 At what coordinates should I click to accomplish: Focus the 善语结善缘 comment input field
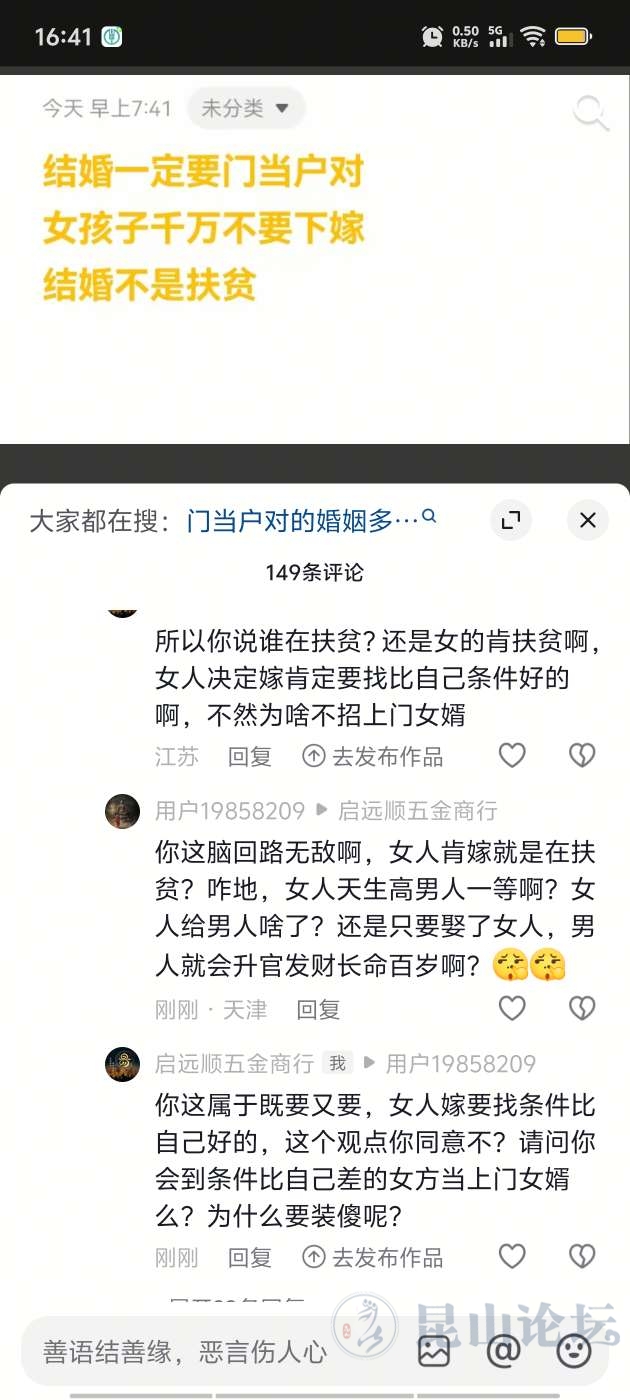(185, 1352)
